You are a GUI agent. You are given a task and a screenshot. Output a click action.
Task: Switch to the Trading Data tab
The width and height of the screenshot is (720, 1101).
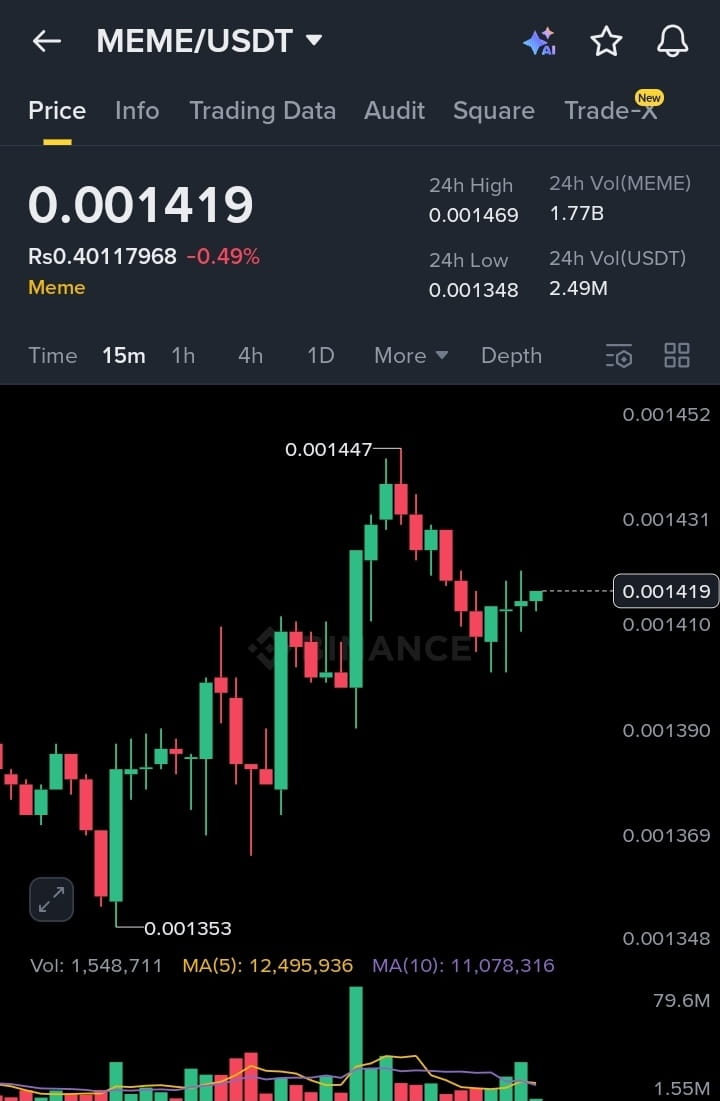coord(262,111)
